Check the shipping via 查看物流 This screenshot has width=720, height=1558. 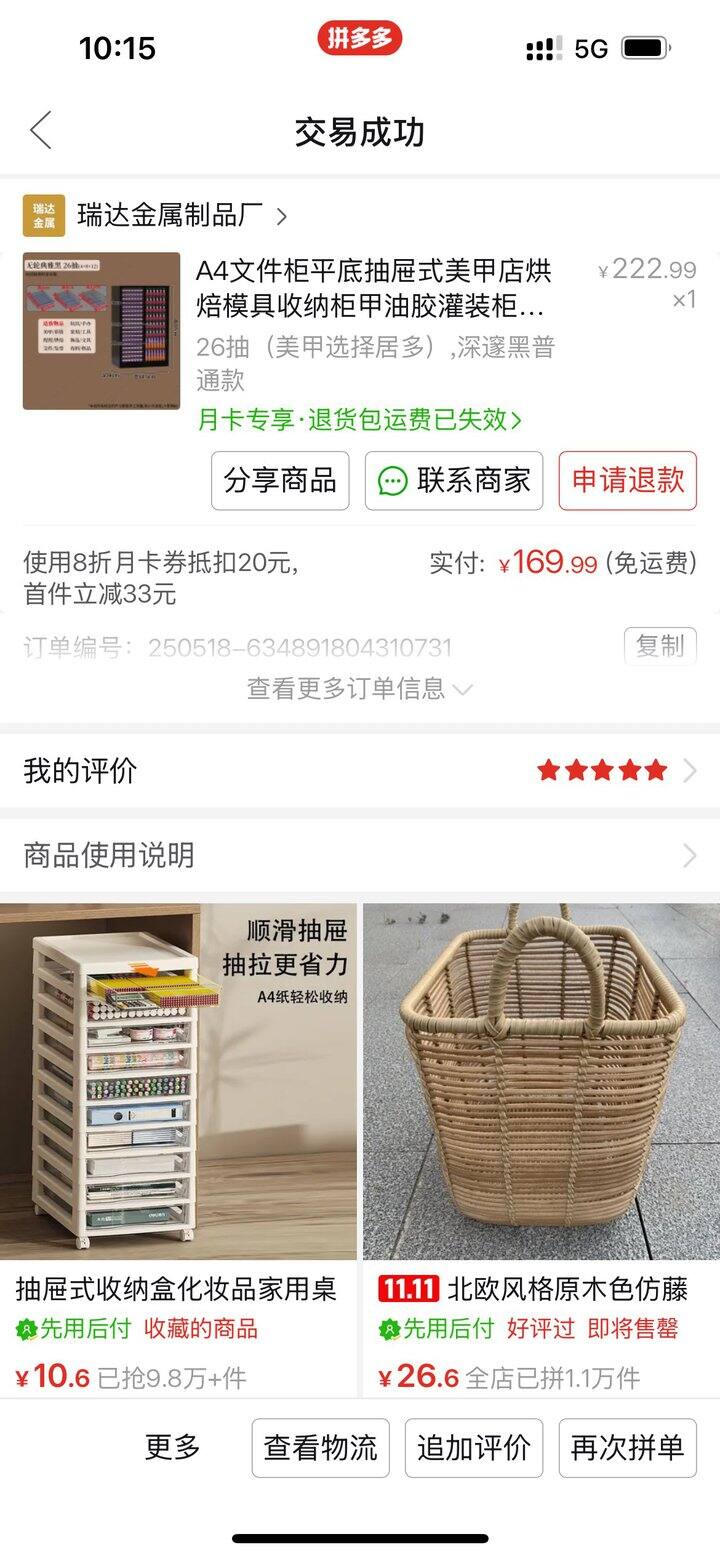(320, 1447)
